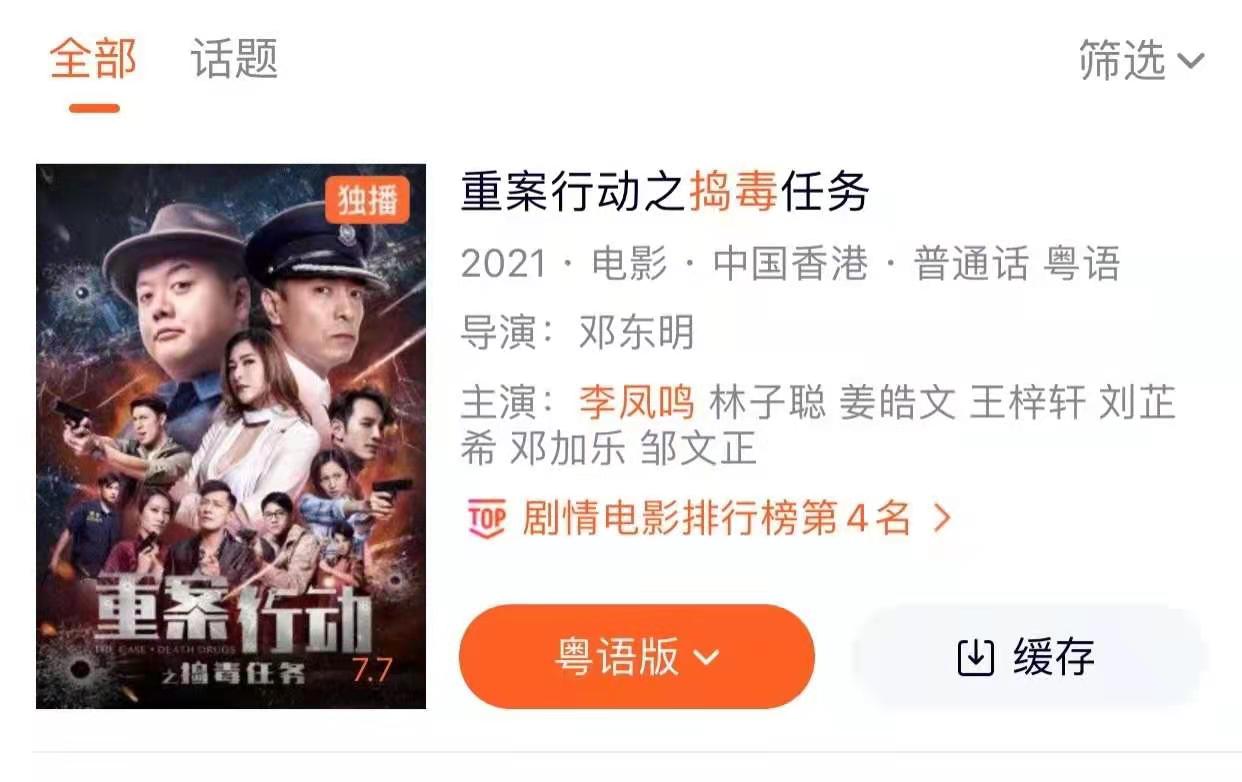Expand the 粤语版 language version dropdown

637,657
